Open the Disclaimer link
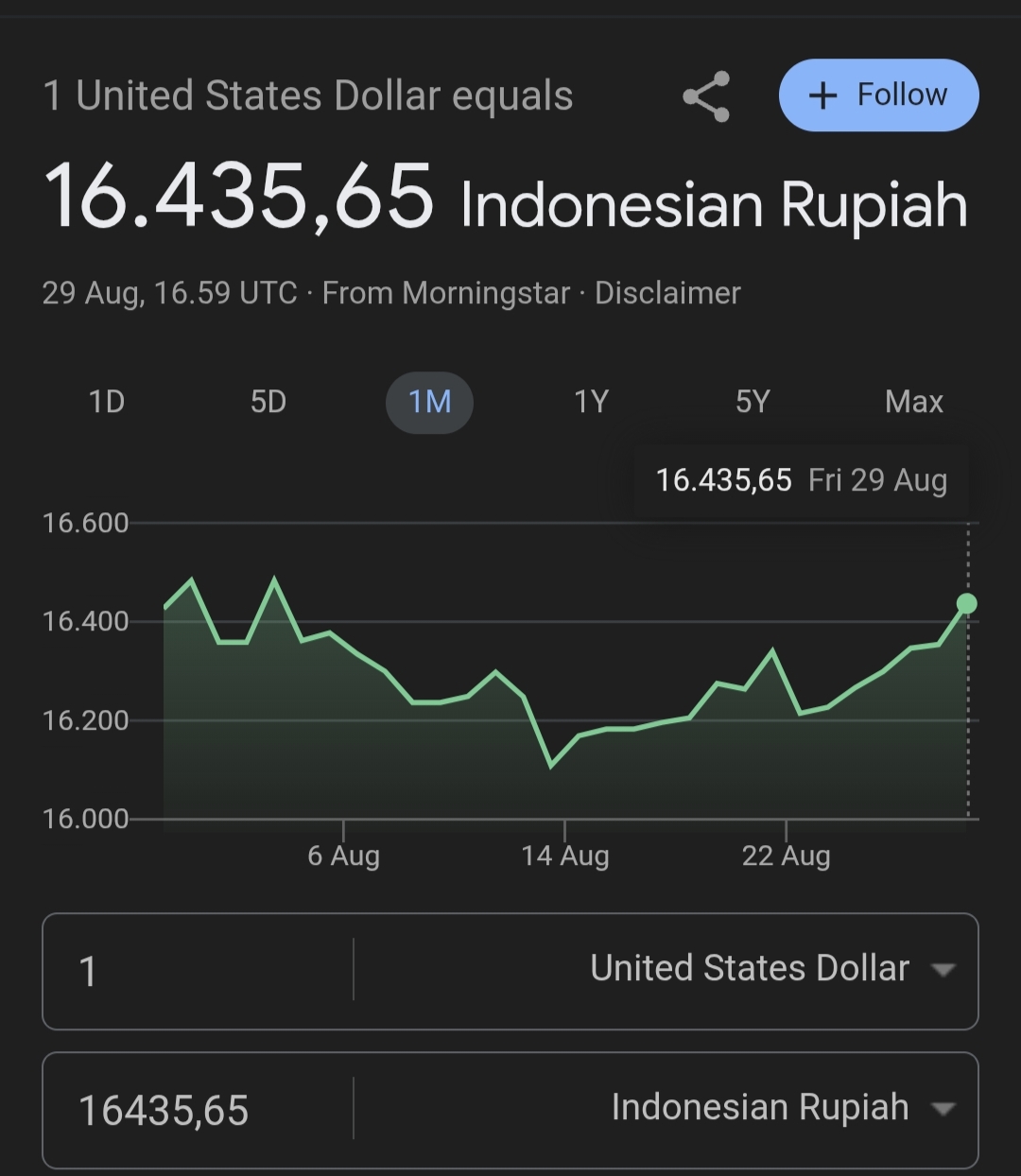Screen dimensions: 1021x1176 [x=666, y=293]
